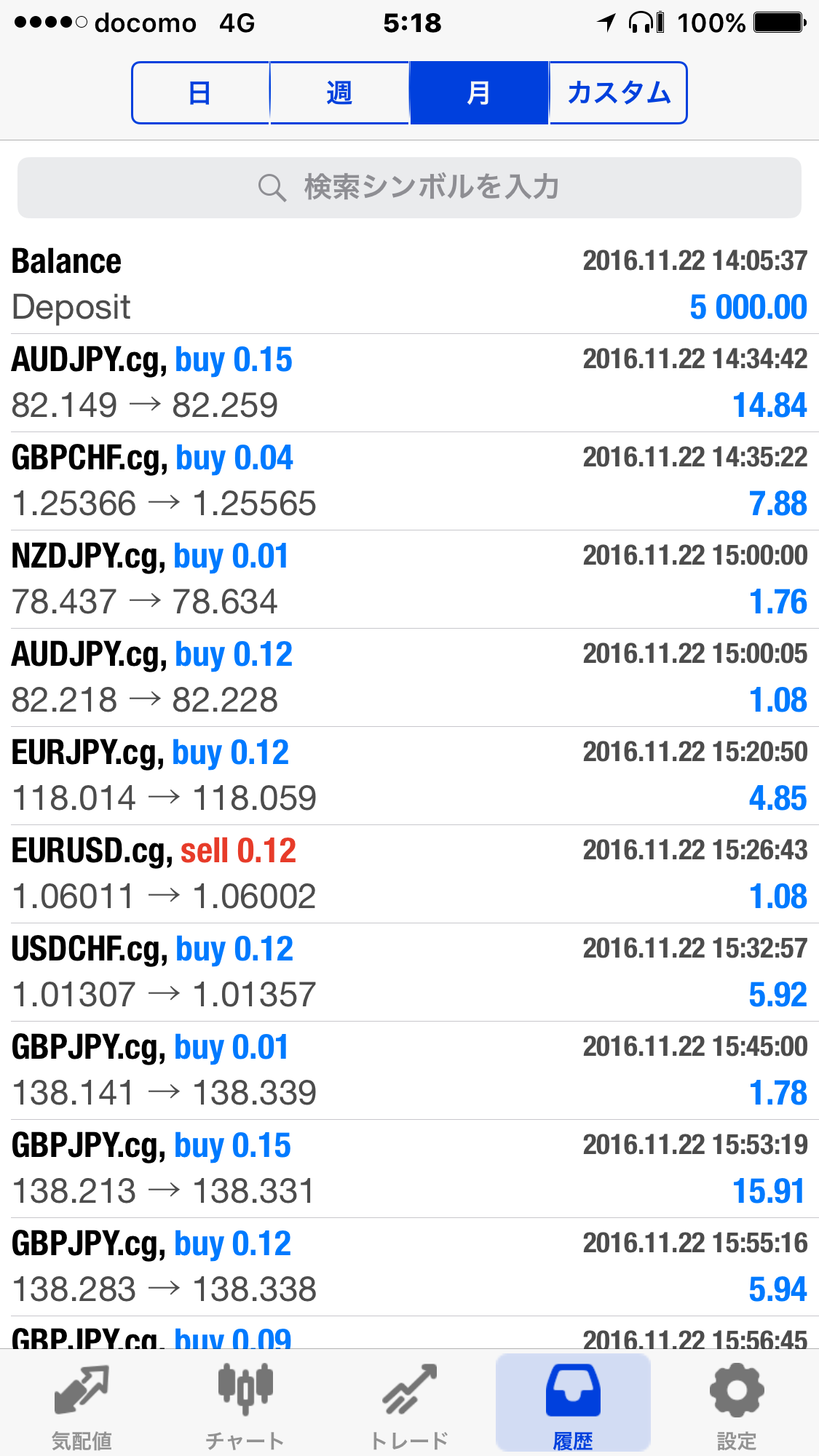Open the NZDJPY.cg buy 0.01 trade row
819x1456 pixels.
(409, 580)
